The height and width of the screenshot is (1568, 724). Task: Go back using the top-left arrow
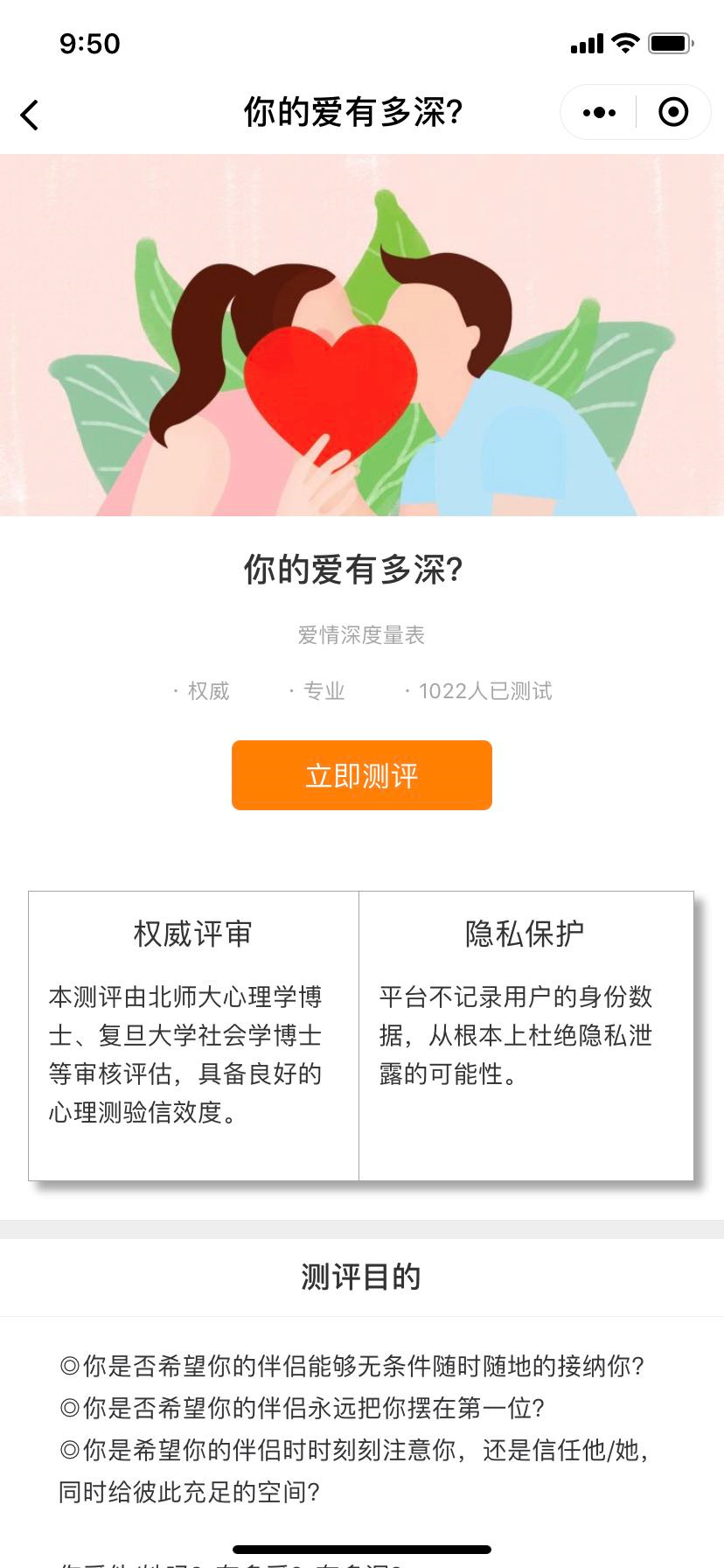click(x=30, y=115)
